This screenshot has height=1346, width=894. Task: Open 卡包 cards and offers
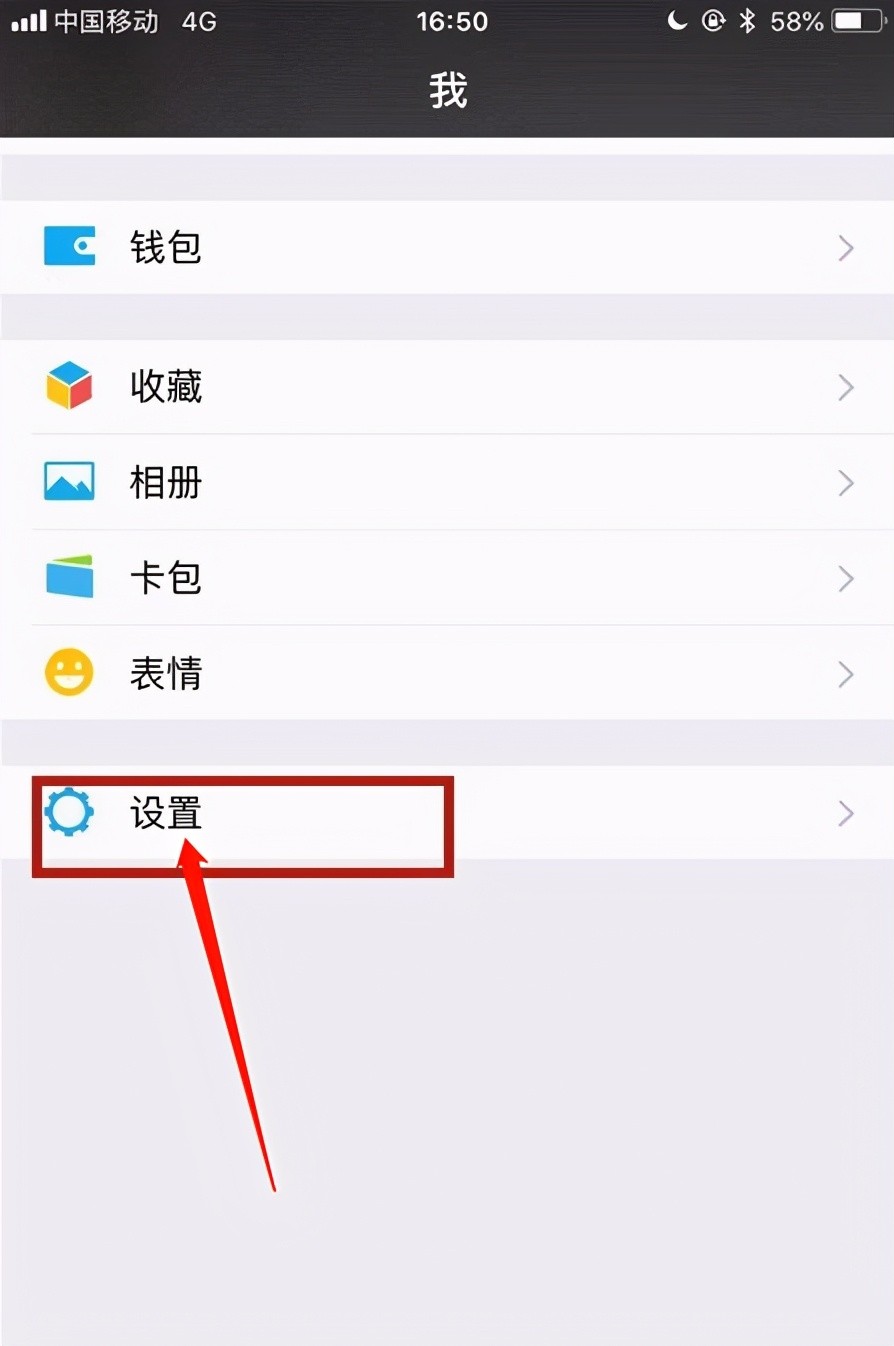click(x=446, y=578)
